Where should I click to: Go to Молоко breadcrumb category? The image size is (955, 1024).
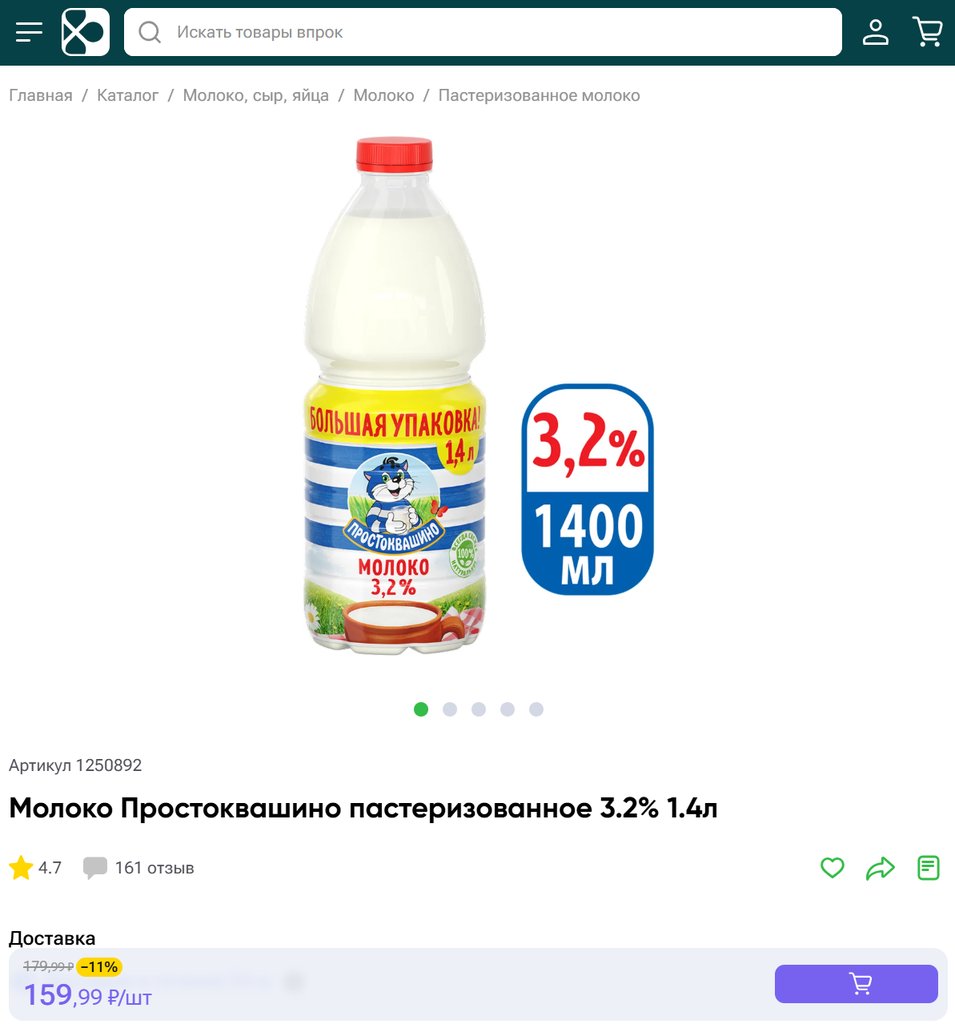click(384, 96)
